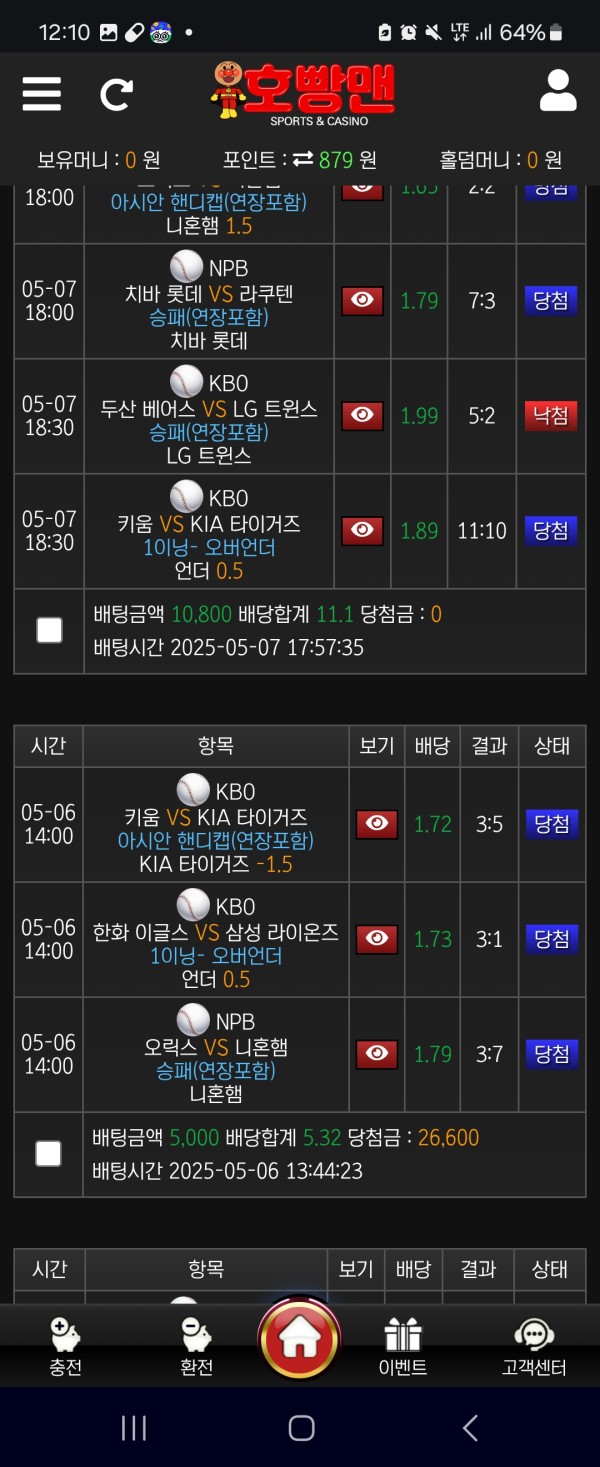Open the 충전 deposit tab
The image size is (600, 1467).
(x=65, y=1346)
